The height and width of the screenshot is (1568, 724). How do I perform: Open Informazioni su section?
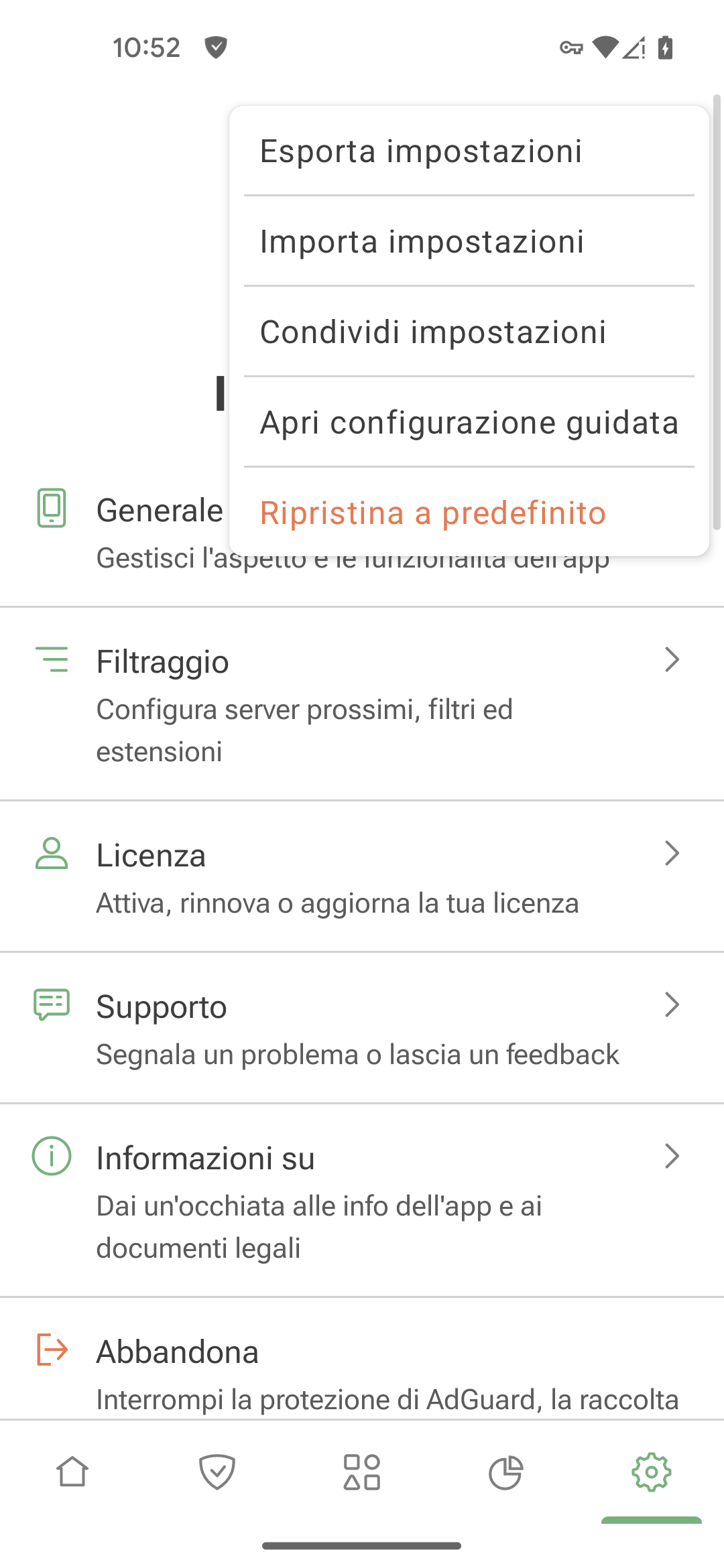362,1200
